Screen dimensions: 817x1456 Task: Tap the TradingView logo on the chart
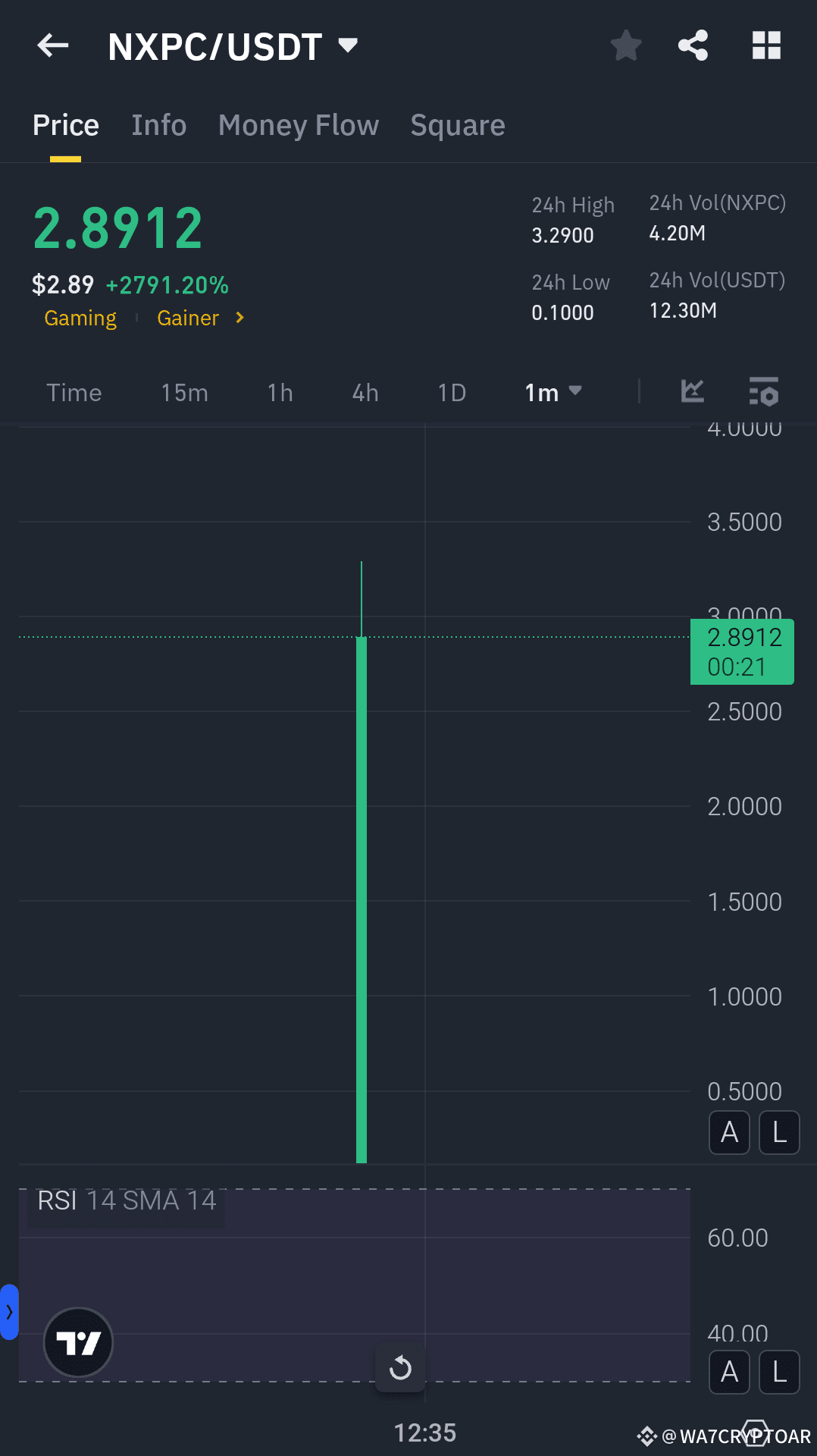coord(79,1342)
